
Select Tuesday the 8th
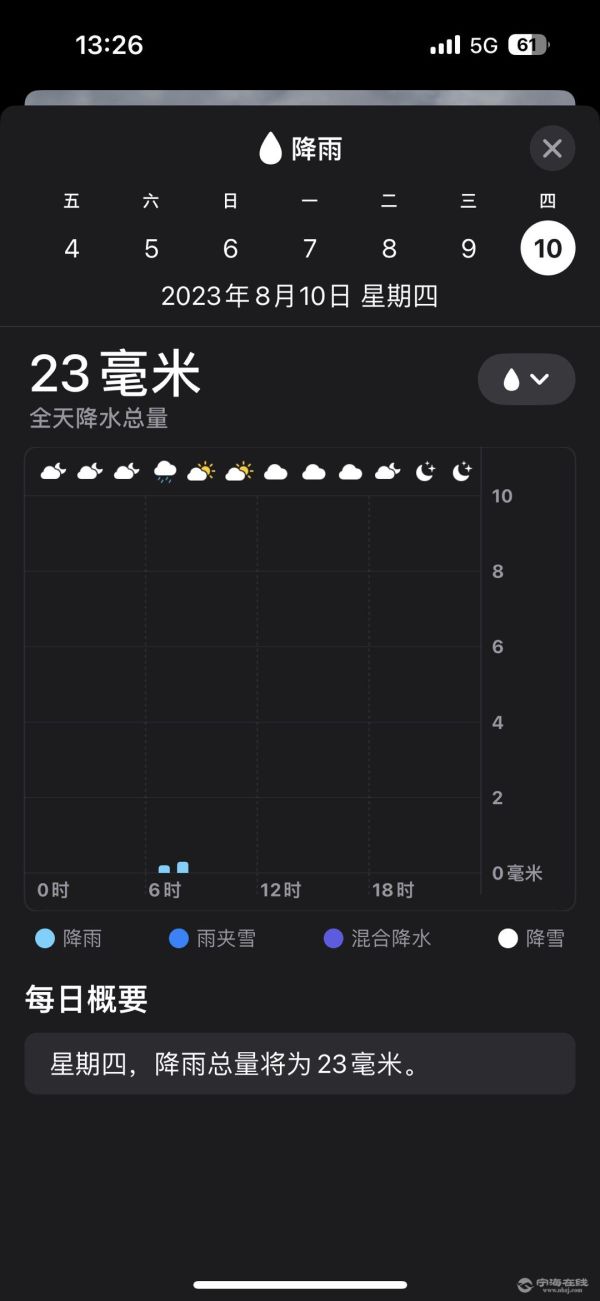tap(389, 248)
